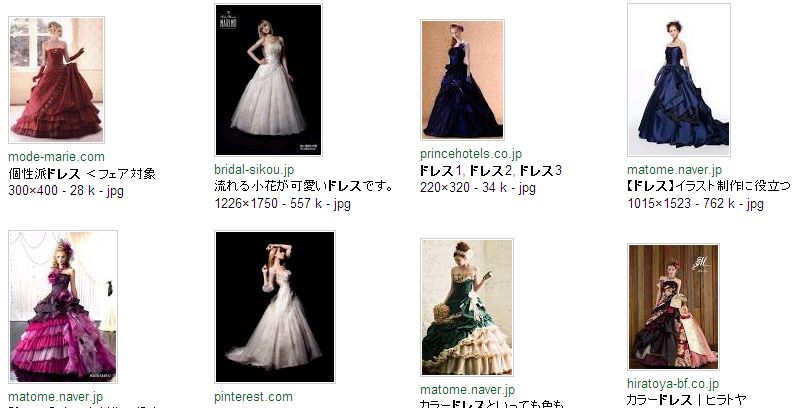Image resolution: width=793 pixels, height=408 pixels.
Task: Open the green and cream dress image
Action: (467, 308)
